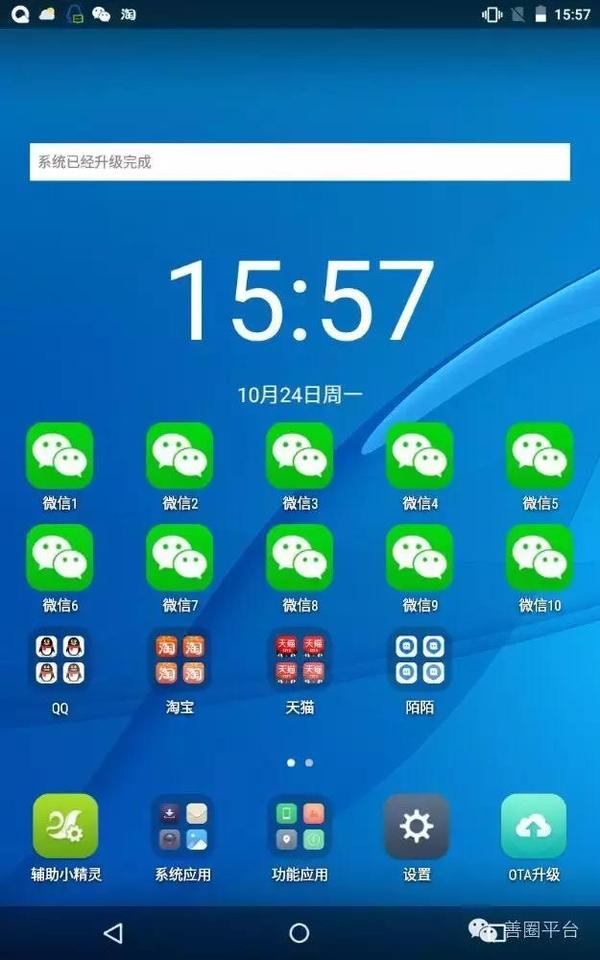Open the 微信3 app

(300, 456)
